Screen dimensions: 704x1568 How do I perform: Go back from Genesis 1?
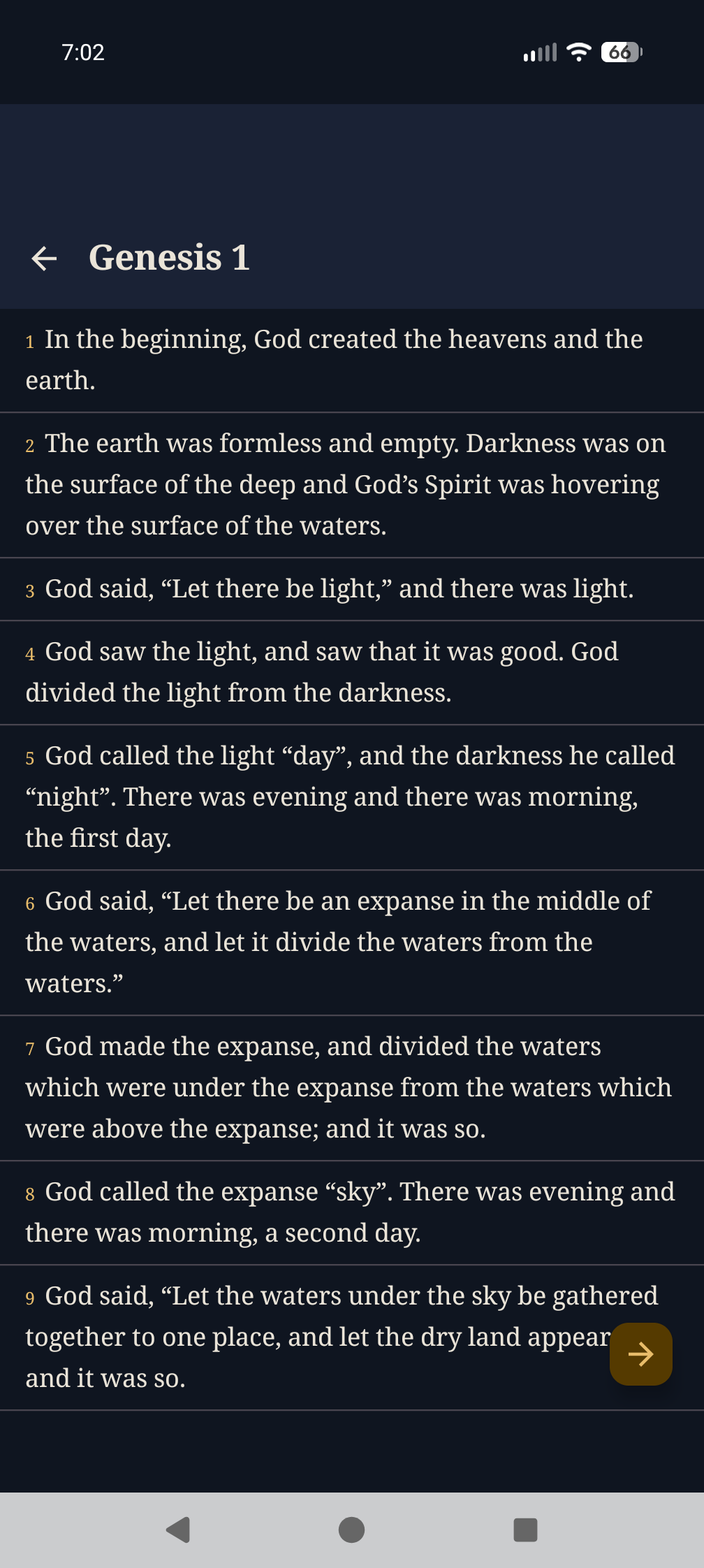pos(44,258)
